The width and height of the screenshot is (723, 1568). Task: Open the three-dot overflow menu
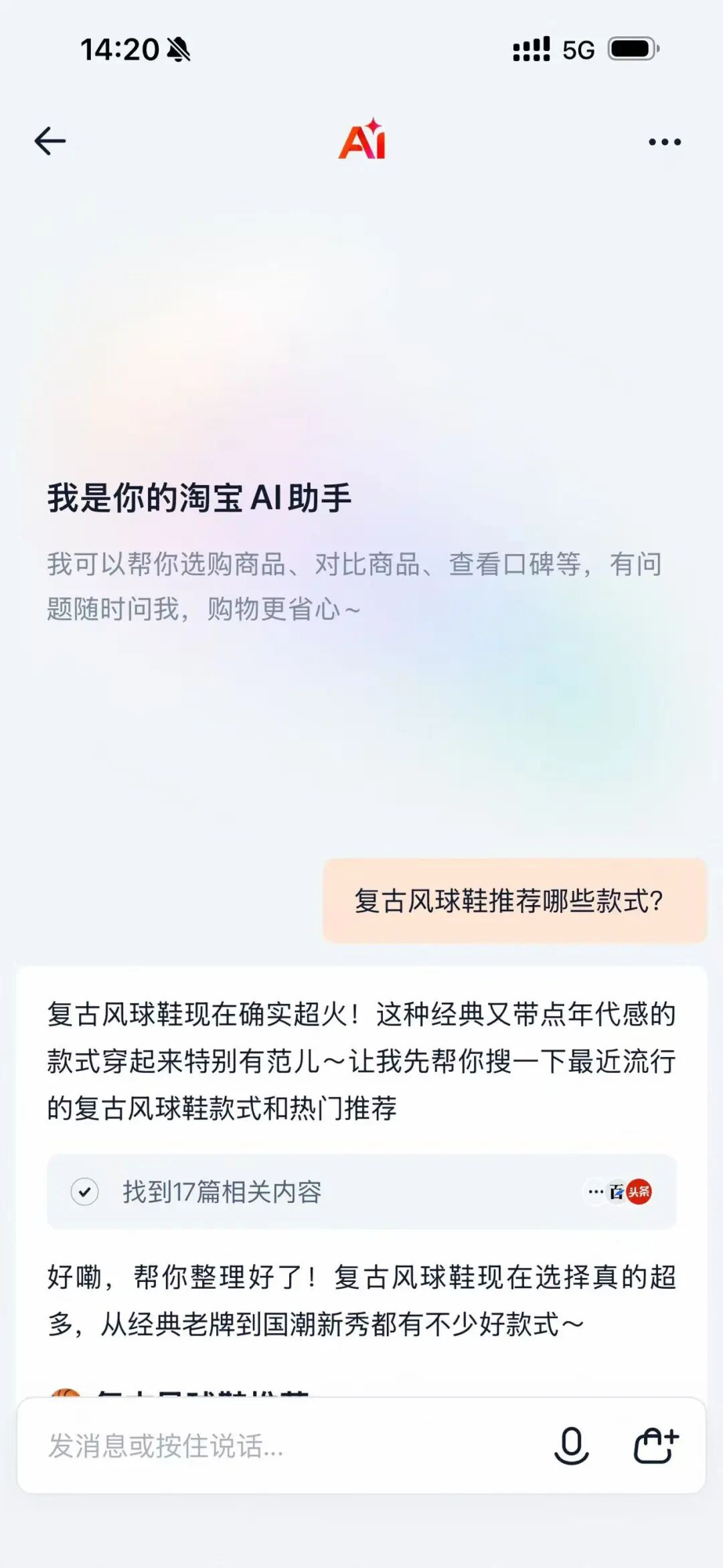pos(664,142)
